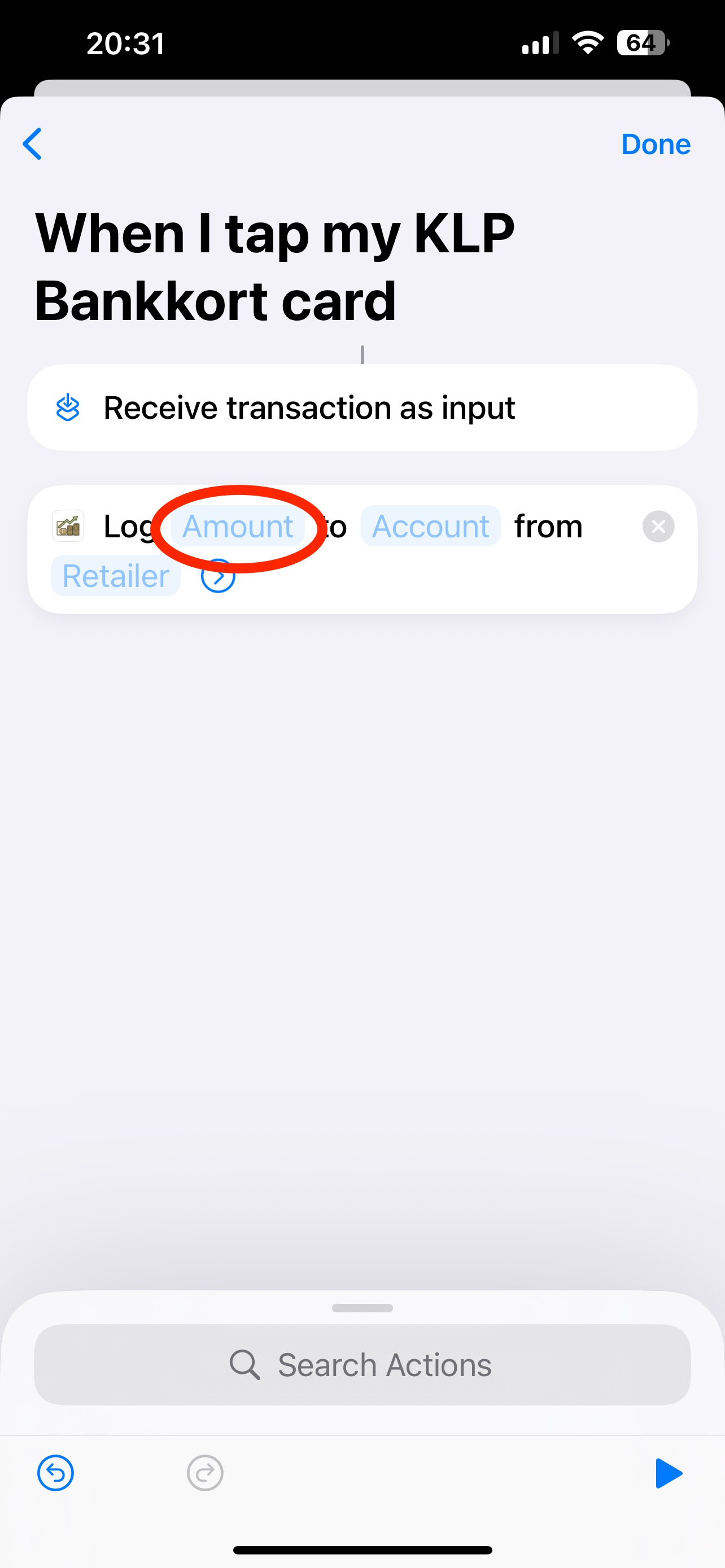Tap the undo arrow icon
Screen dimensions: 725x1568
55,1473
